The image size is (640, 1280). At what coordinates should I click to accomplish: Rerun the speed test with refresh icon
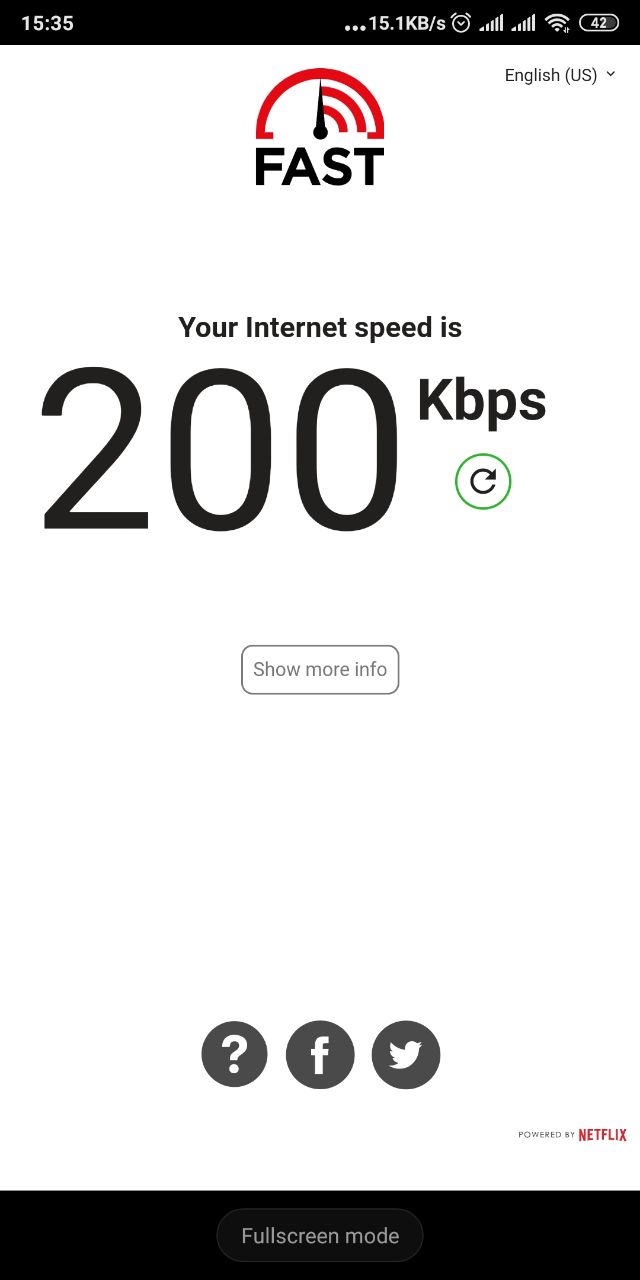coord(483,482)
